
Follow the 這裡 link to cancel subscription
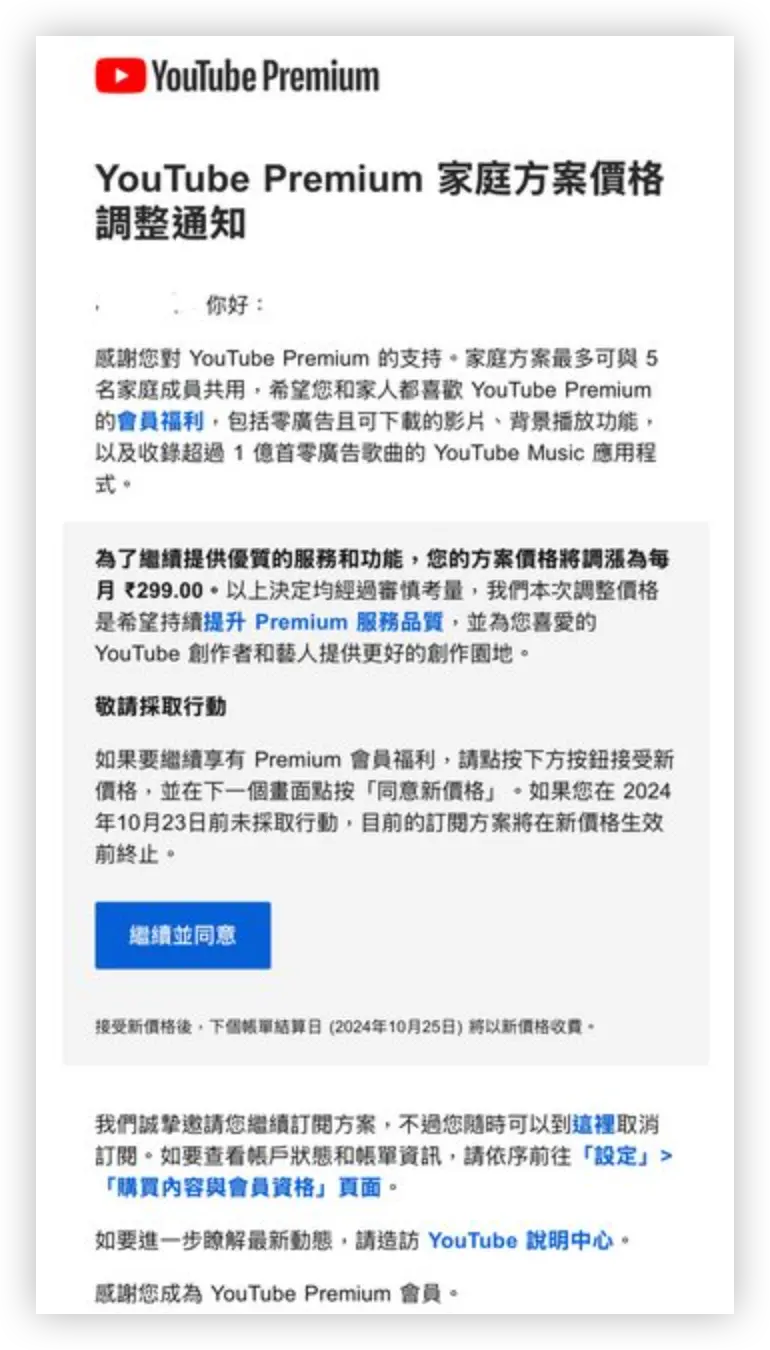click(x=594, y=1124)
